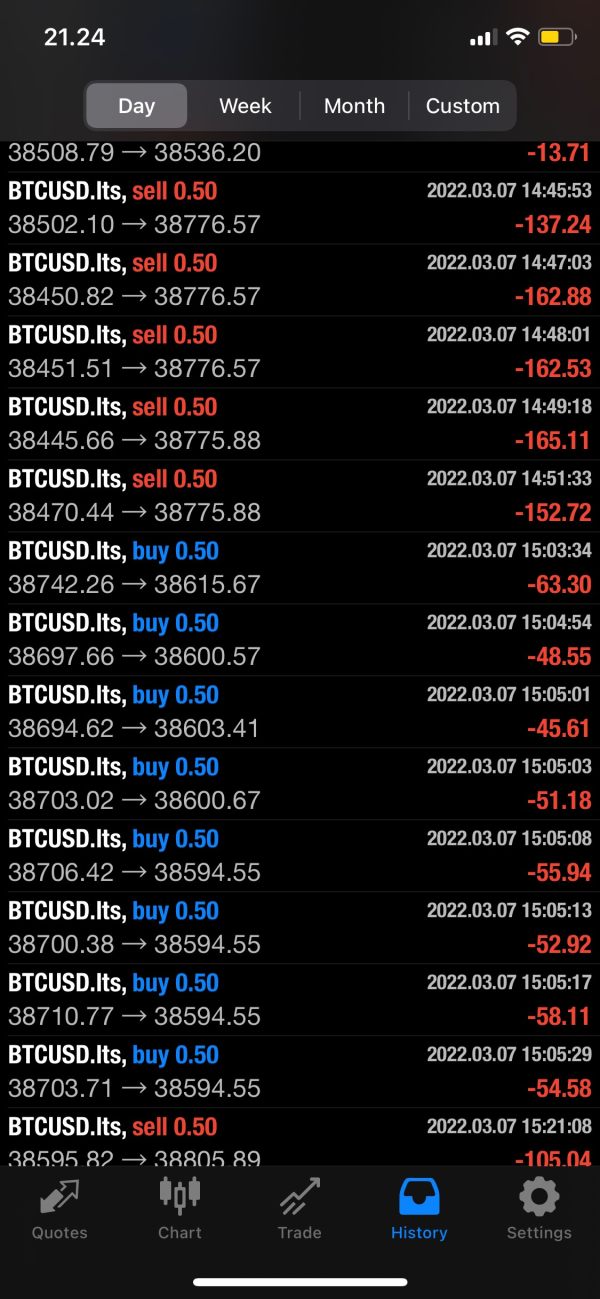The image size is (600, 1299).
Task: Switch to the Week period
Action: click(x=245, y=106)
